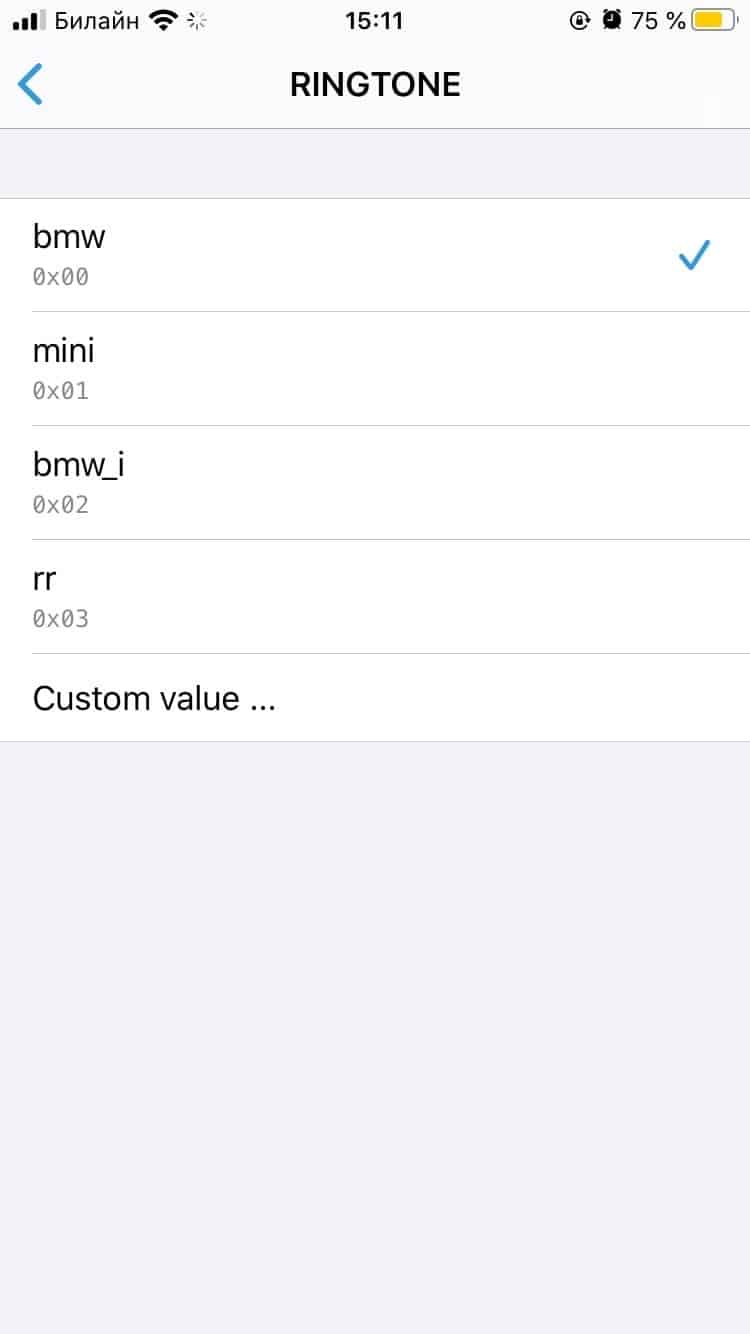The height and width of the screenshot is (1334, 750).
Task: Choose the mini ringtone
Action: coord(375,369)
